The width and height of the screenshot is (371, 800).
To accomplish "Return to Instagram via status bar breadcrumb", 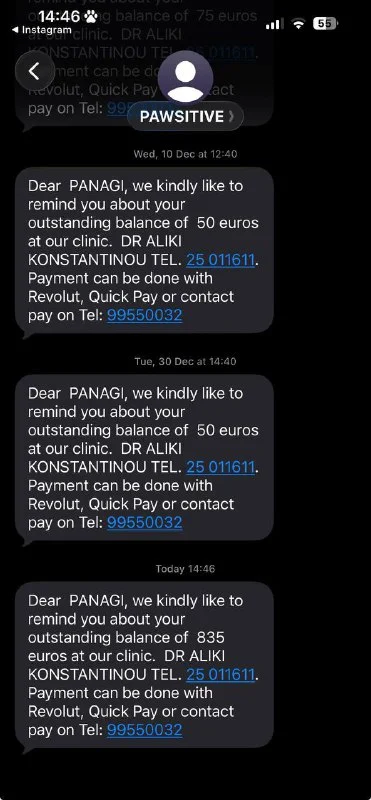I will point(41,30).
